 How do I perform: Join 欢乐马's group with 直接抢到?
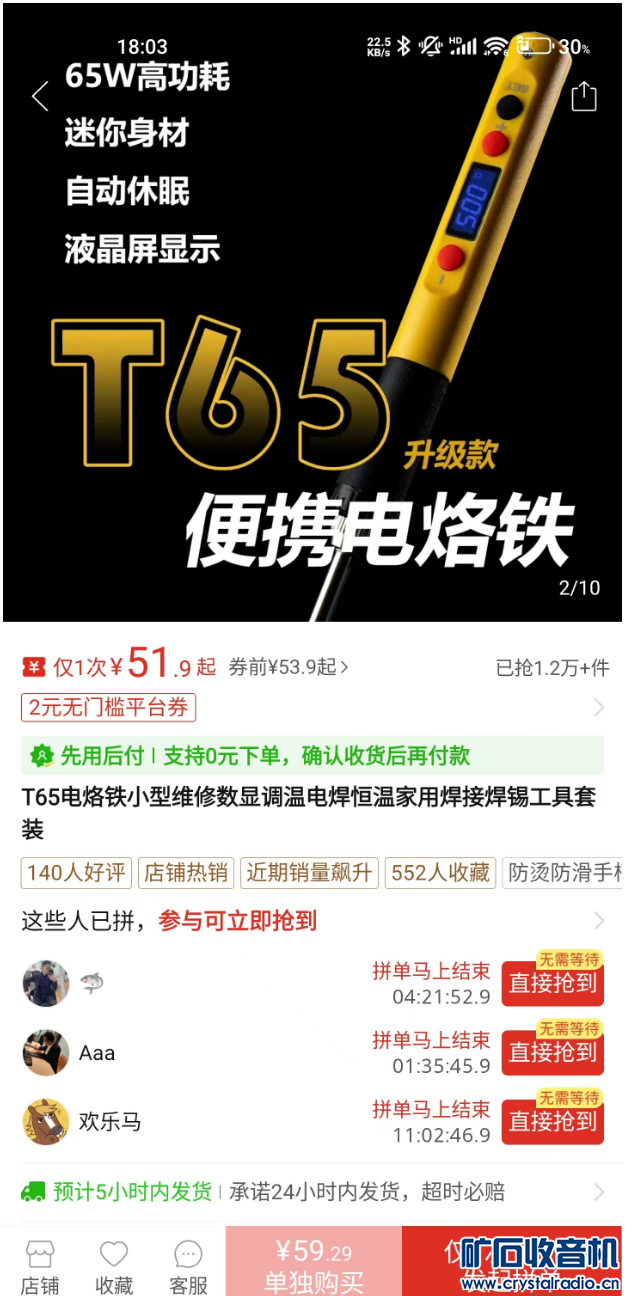[552, 1122]
